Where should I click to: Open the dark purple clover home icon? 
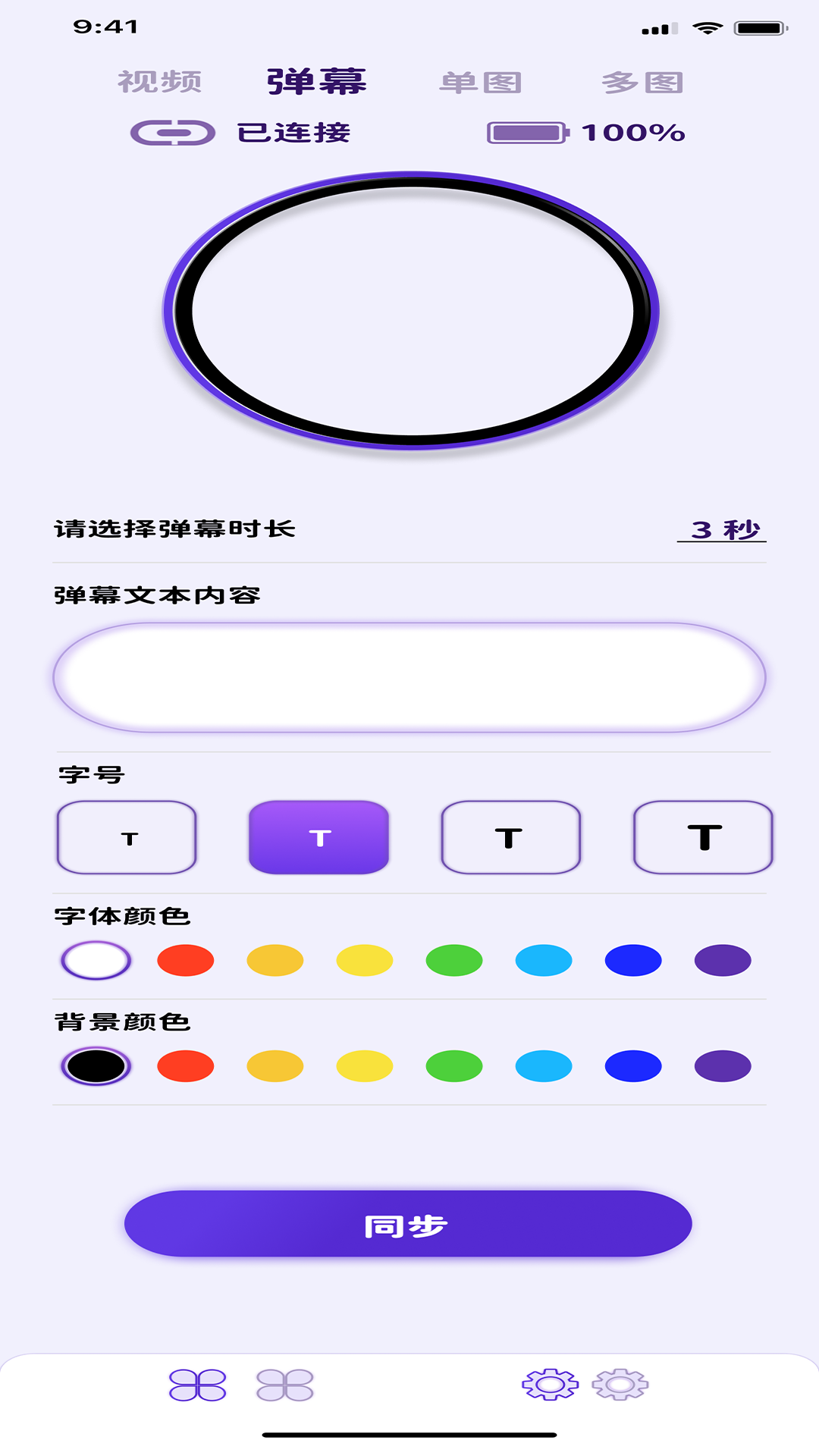click(198, 1385)
